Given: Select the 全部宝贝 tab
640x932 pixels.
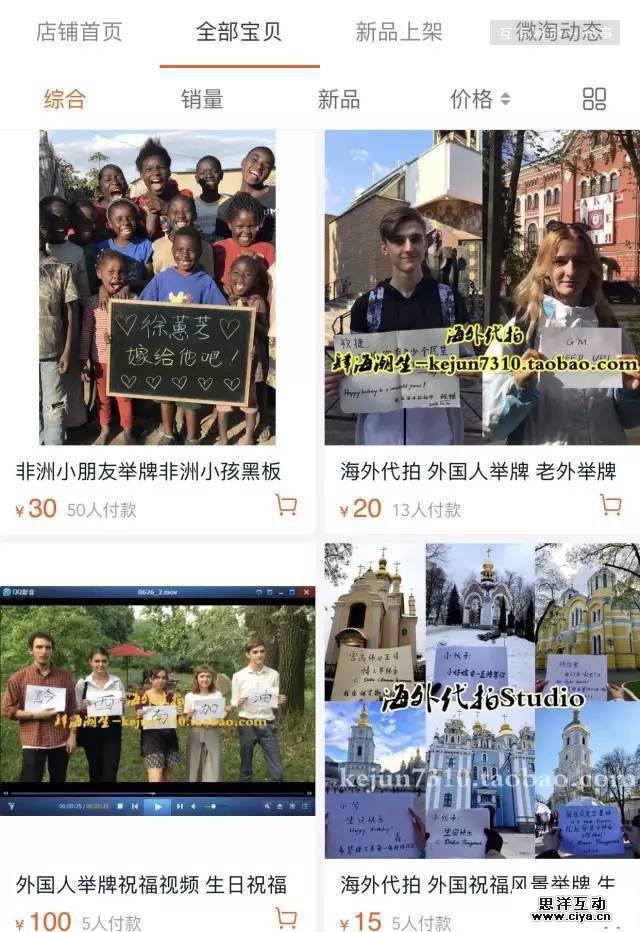Looking at the screenshot, I should [x=239, y=32].
